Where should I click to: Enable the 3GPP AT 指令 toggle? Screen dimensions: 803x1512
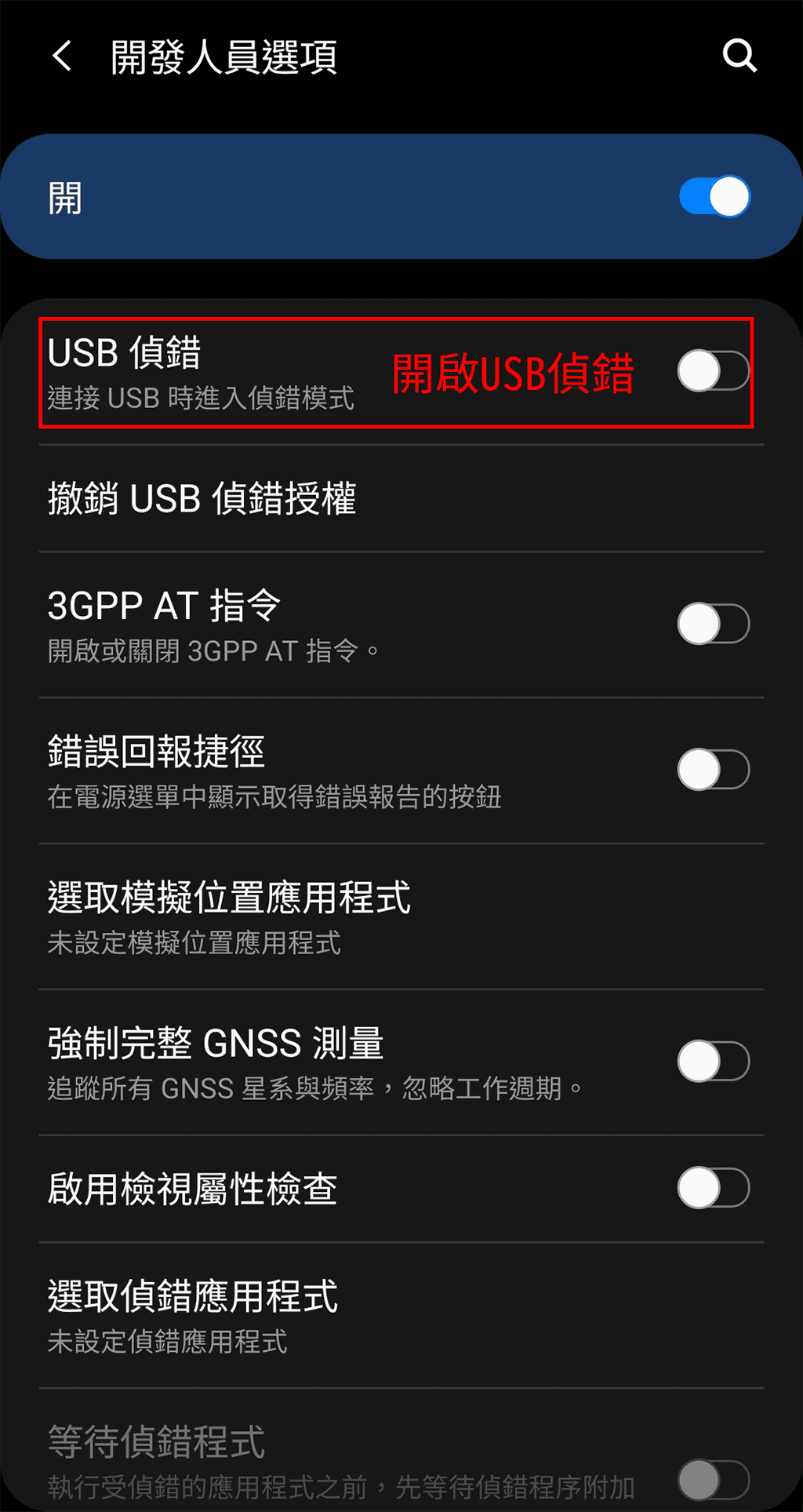coord(713,622)
